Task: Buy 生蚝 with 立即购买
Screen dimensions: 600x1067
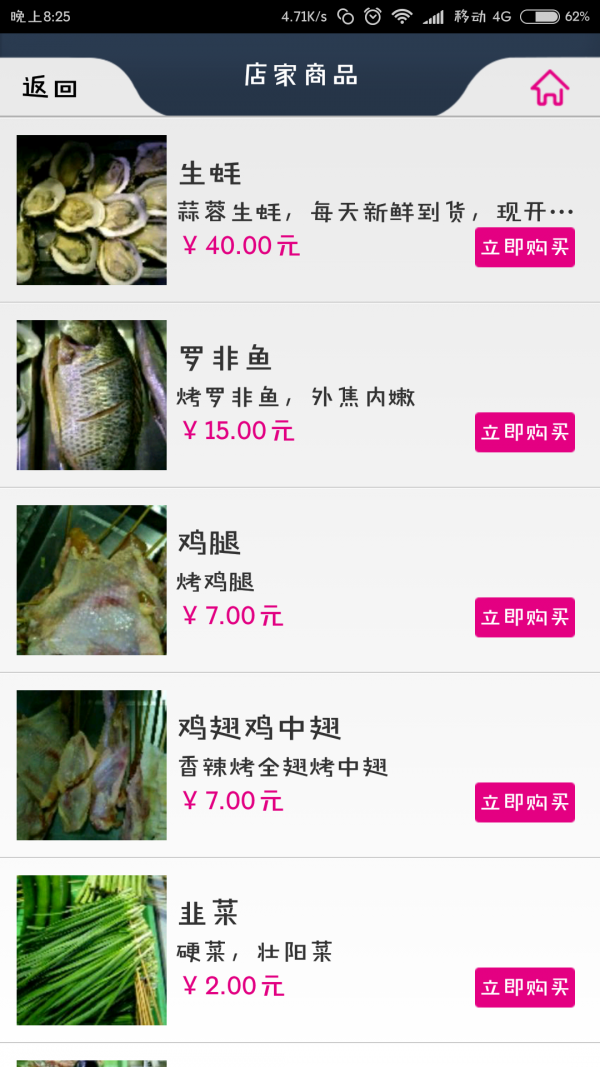Action: [x=524, y=247]
